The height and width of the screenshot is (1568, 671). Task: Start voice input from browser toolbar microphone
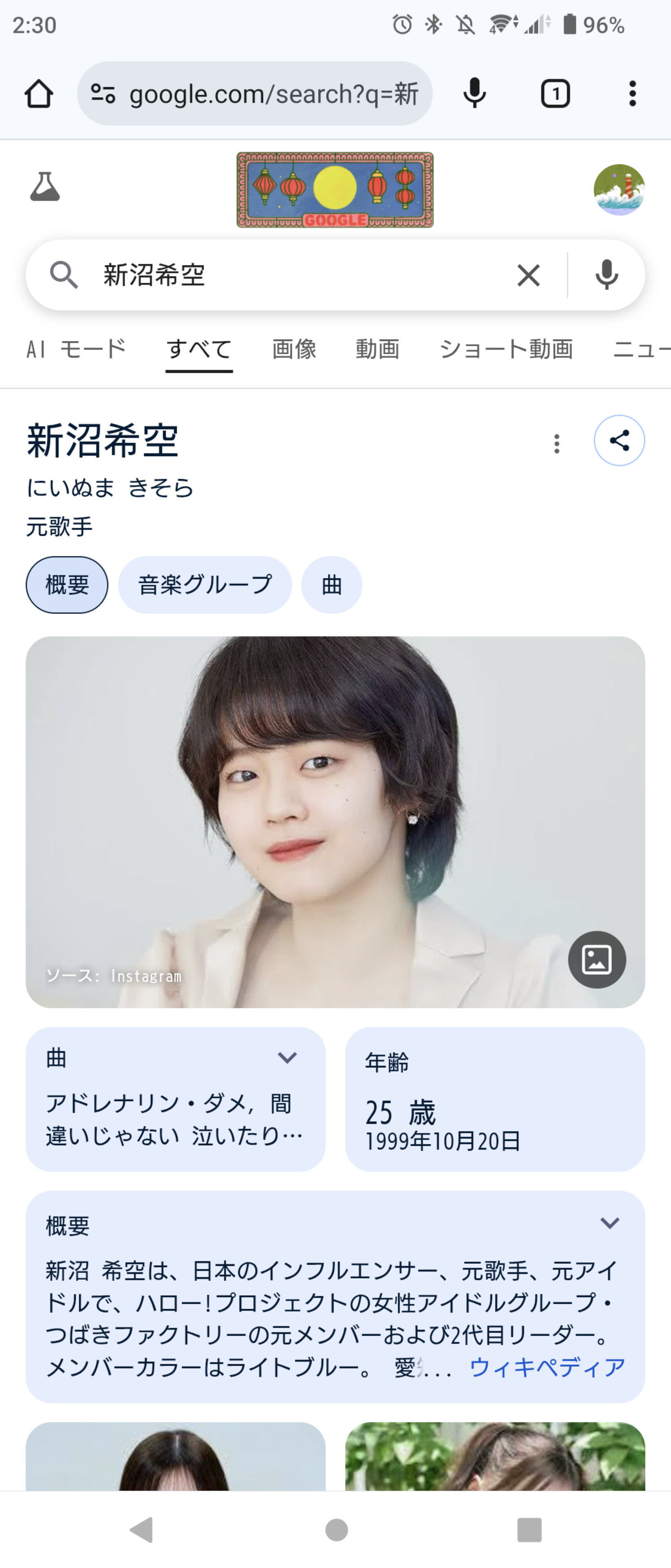coord(474,94)
